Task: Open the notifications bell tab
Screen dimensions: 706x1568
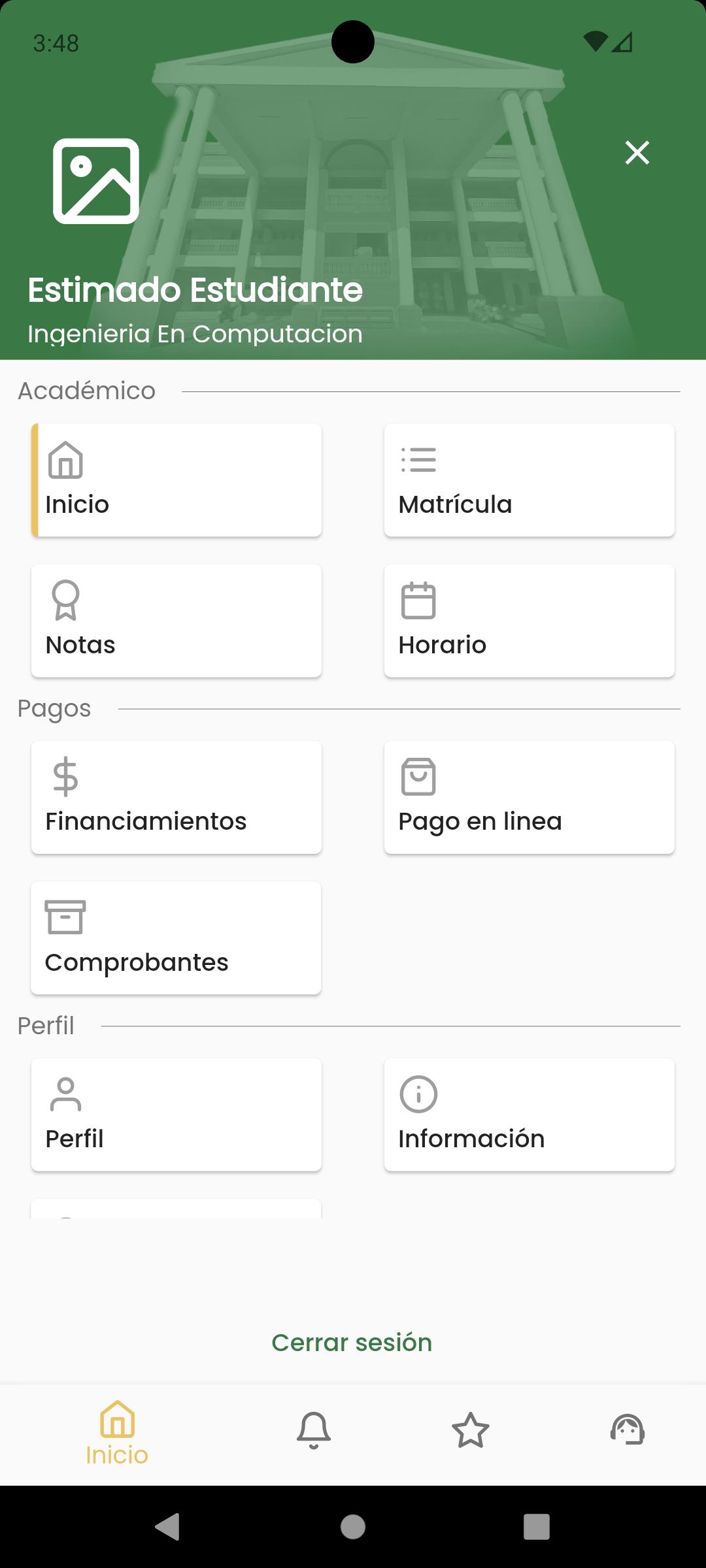Action: (x=314, y=1430)
